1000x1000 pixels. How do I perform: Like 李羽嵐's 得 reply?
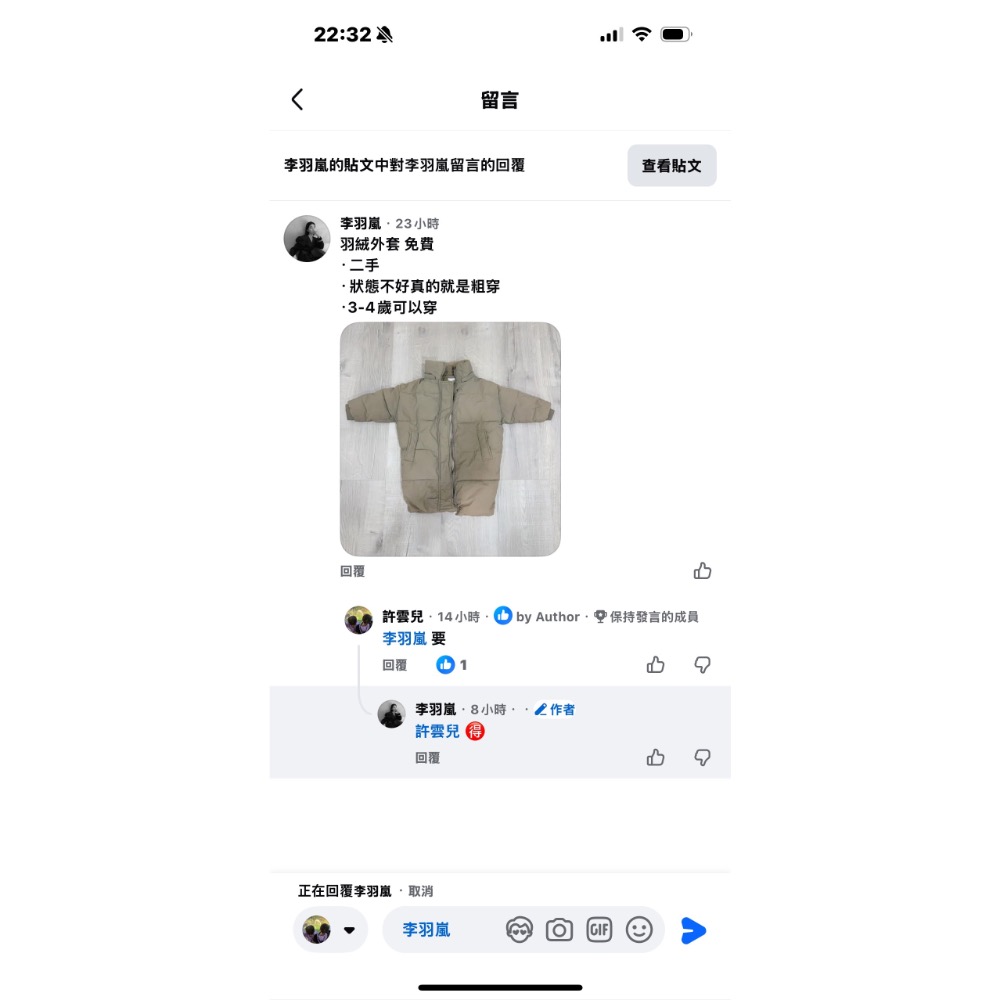655,758
